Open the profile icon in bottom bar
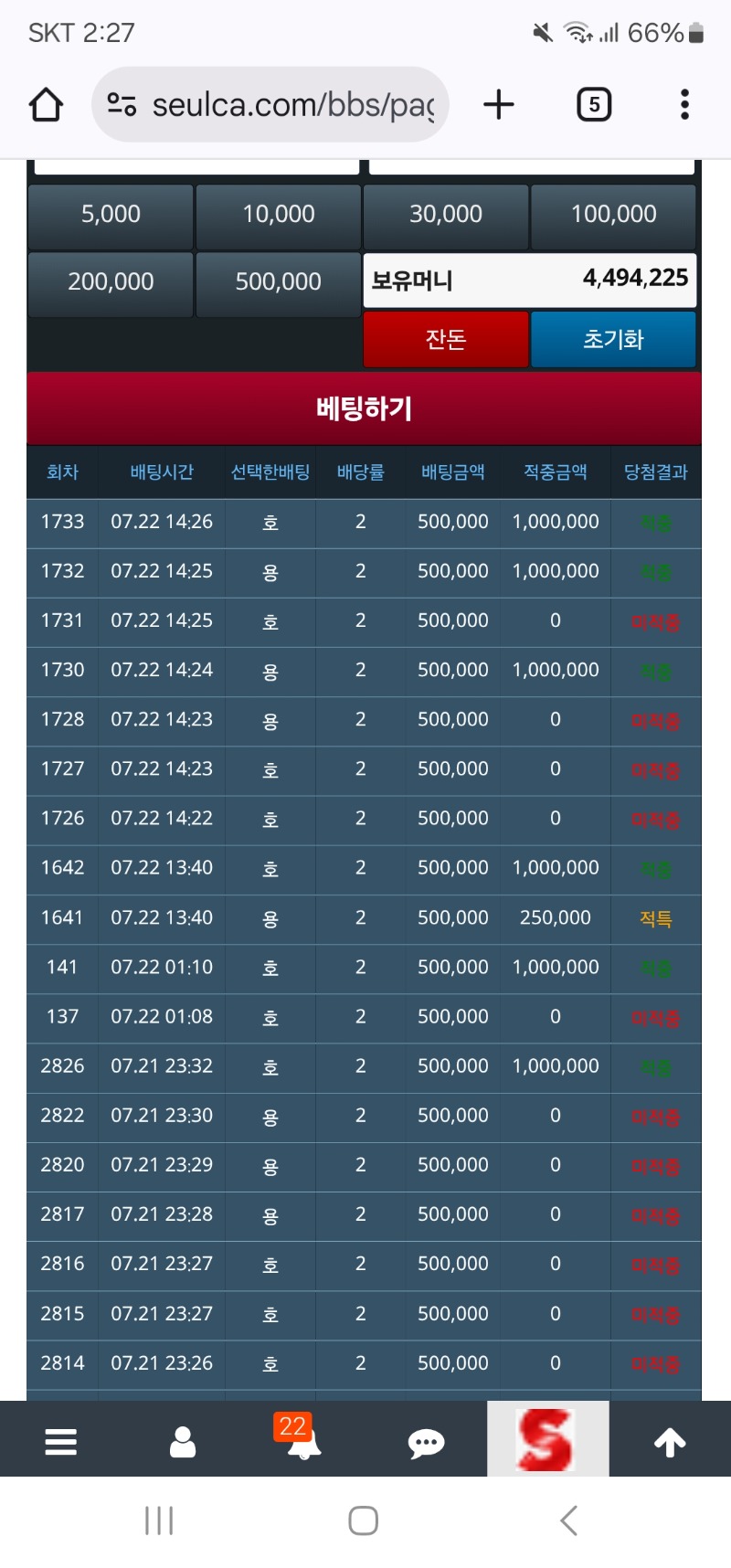Screen dimensions: 731x1568 pyautogui.click(x=183, y=1441)
